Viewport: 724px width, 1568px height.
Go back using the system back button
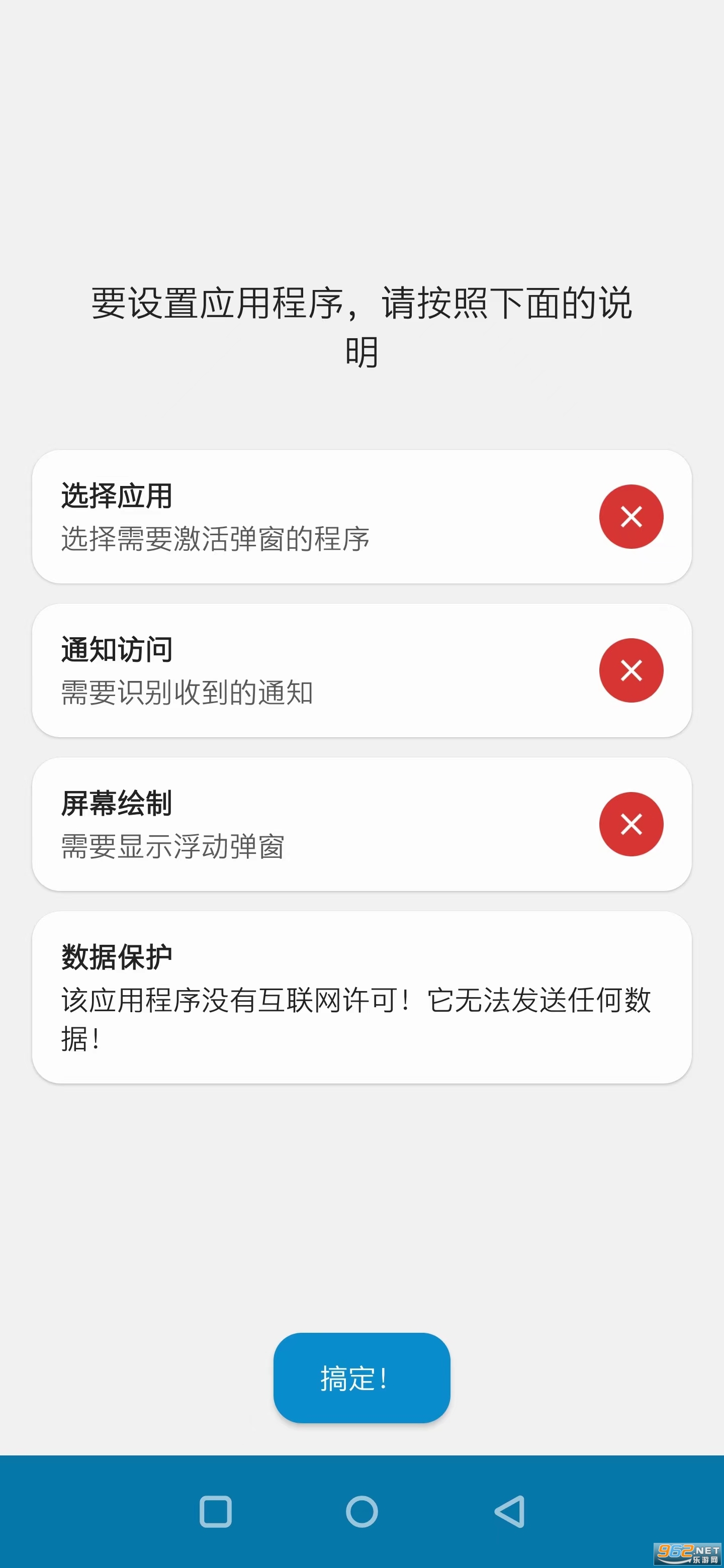[x=510, y=1511]
